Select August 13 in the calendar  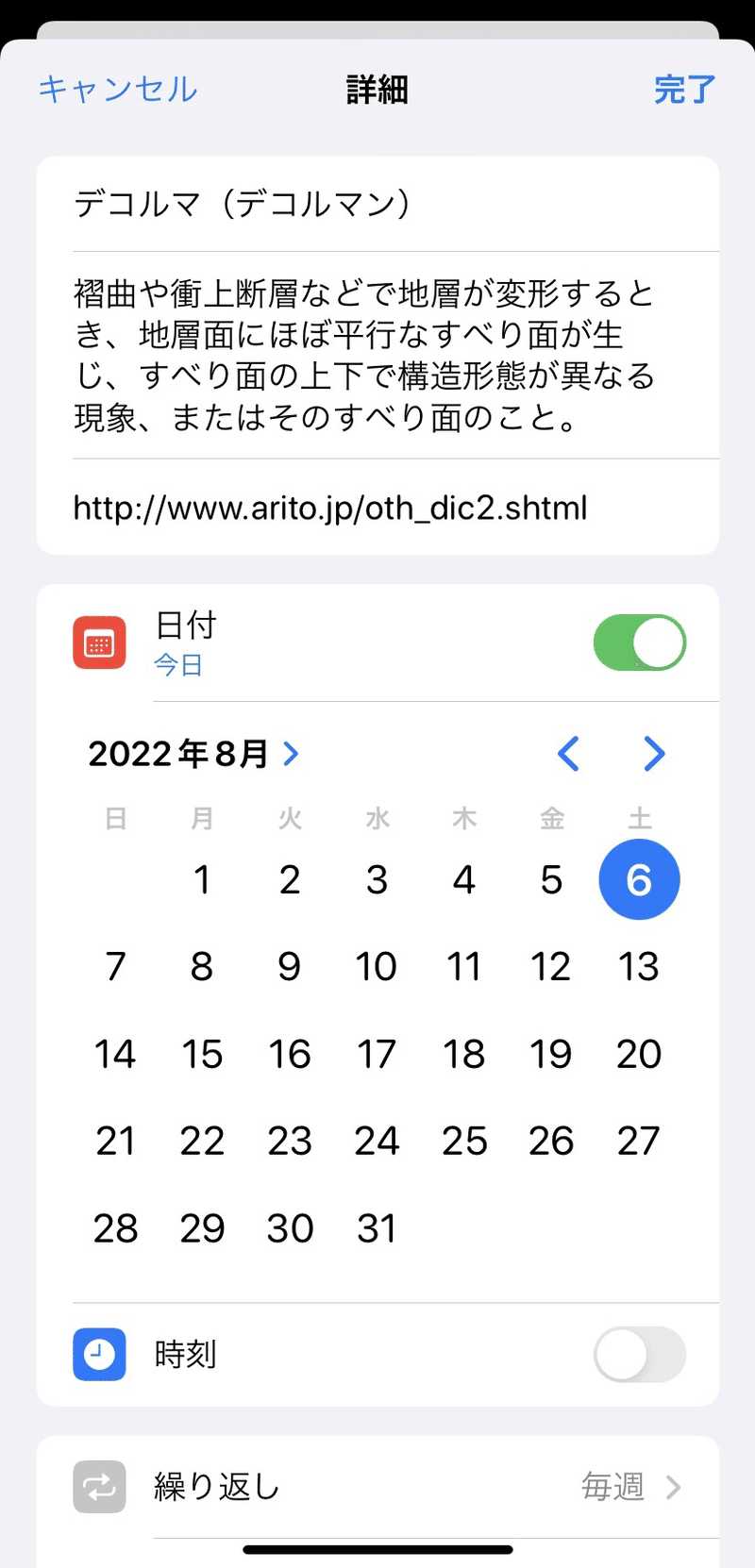(x=639, y=967)
